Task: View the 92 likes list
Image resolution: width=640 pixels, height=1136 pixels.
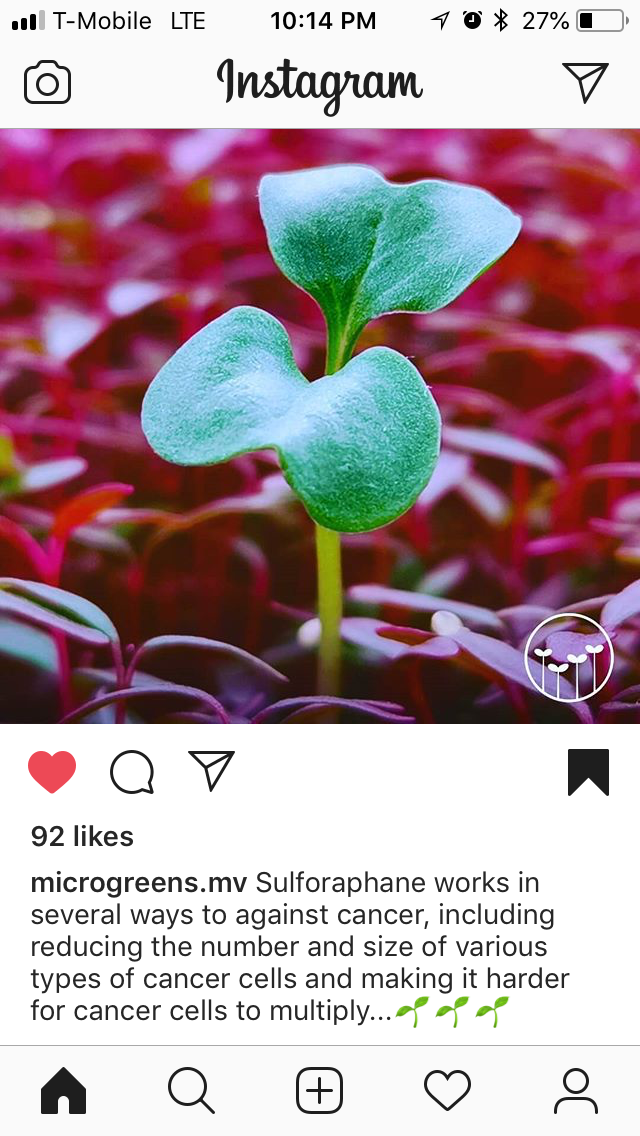Action: coord(82,836)
